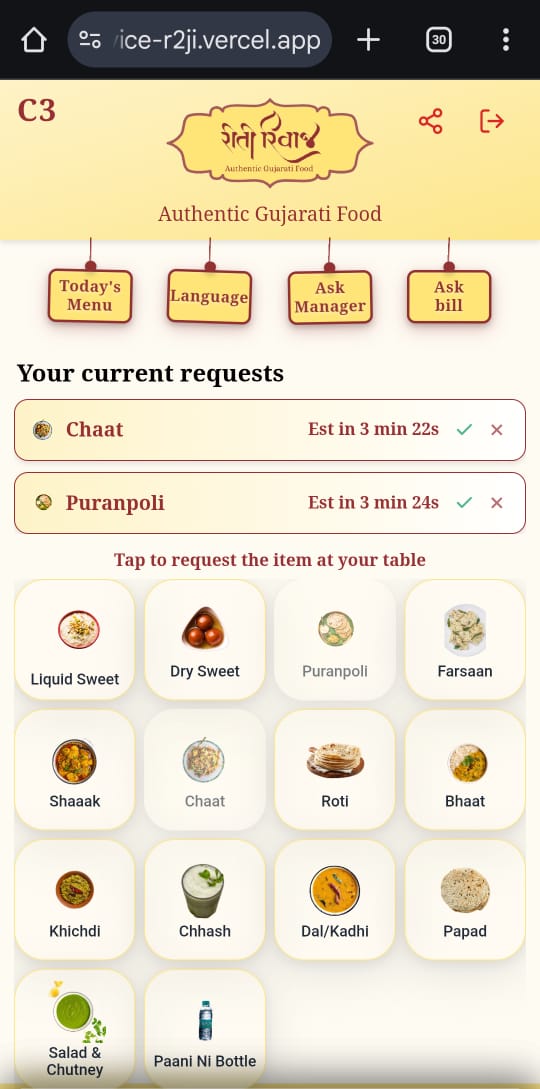
Task: Request Liquid Sweet at the table
Action: [75, 640]
